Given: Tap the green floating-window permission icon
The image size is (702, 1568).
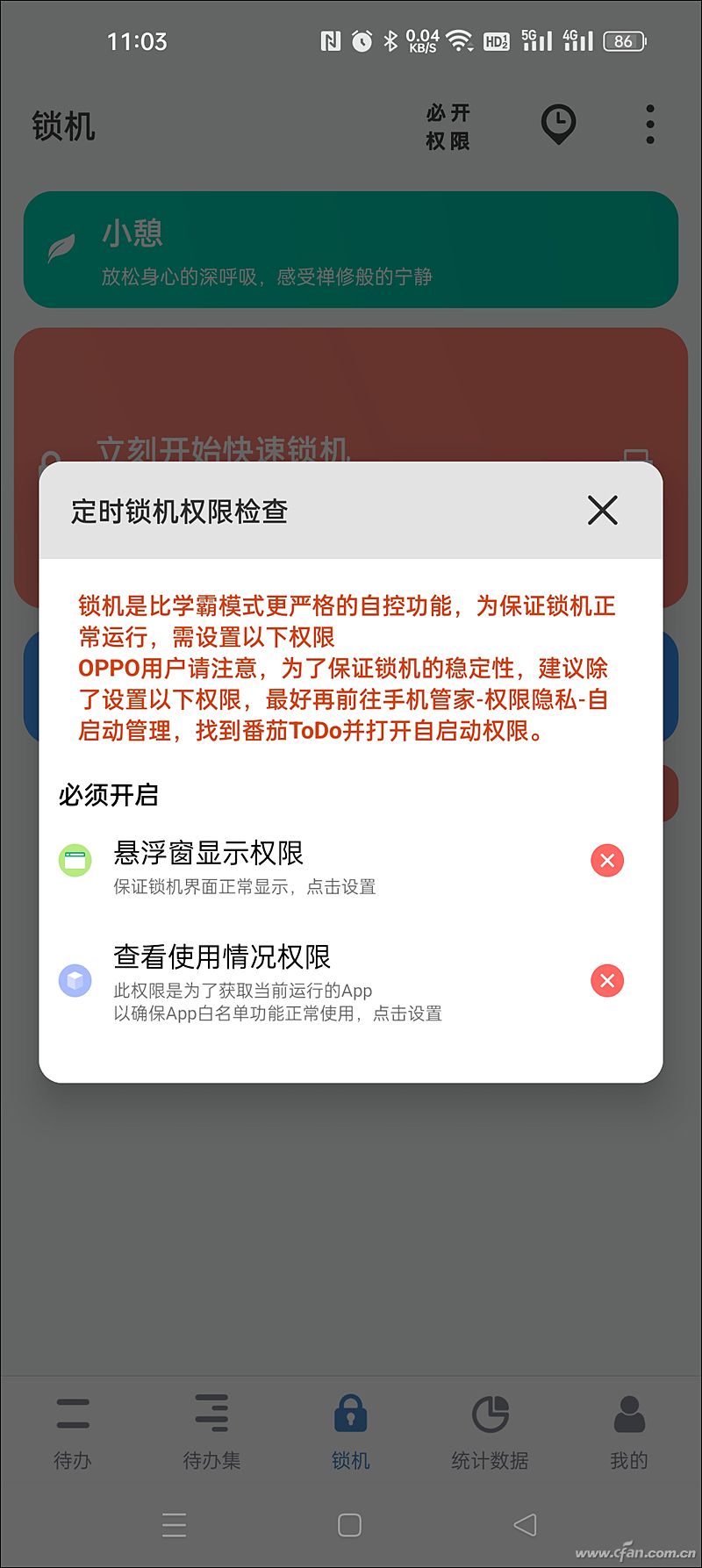Looking at the screenshot, I should (x=75, y=860).
